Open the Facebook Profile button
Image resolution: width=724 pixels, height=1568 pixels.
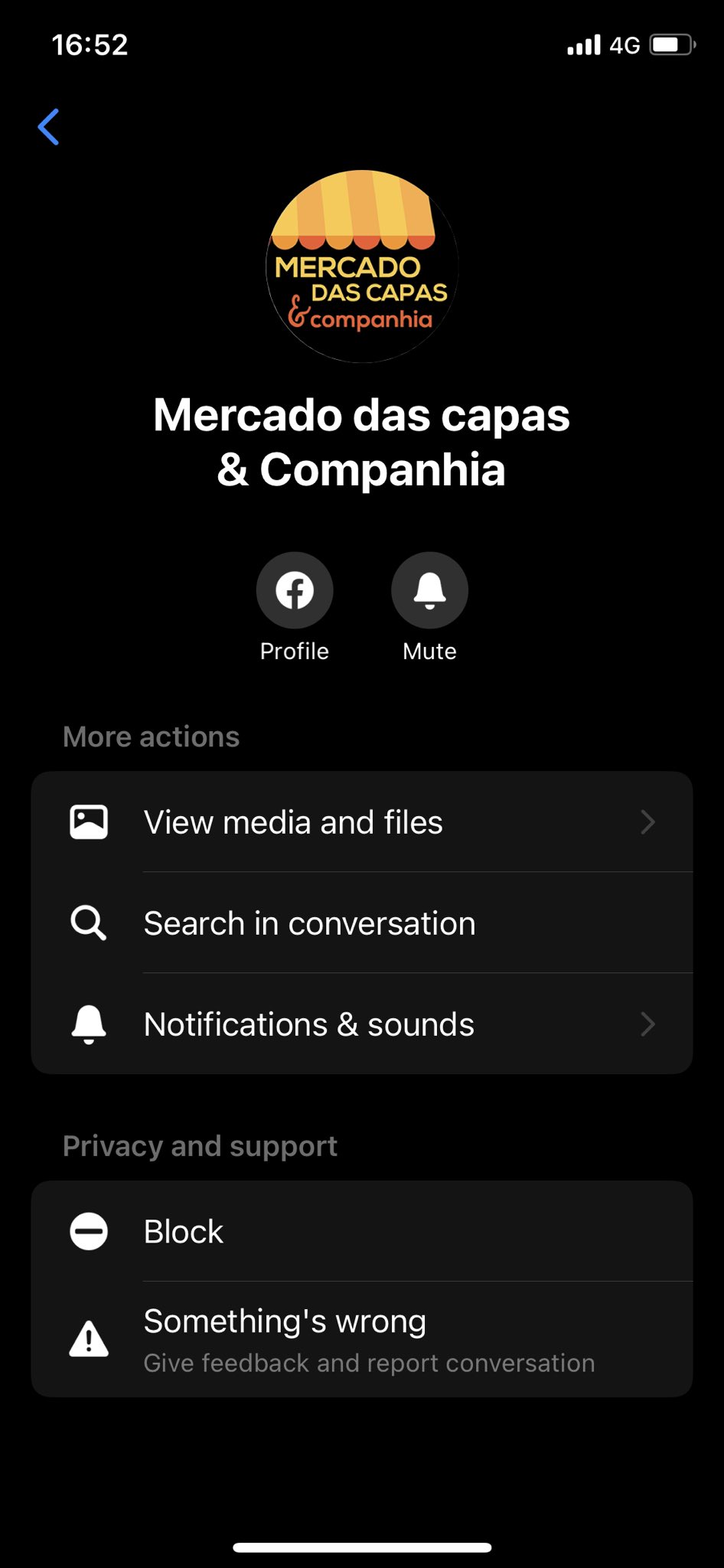[295, 590]
